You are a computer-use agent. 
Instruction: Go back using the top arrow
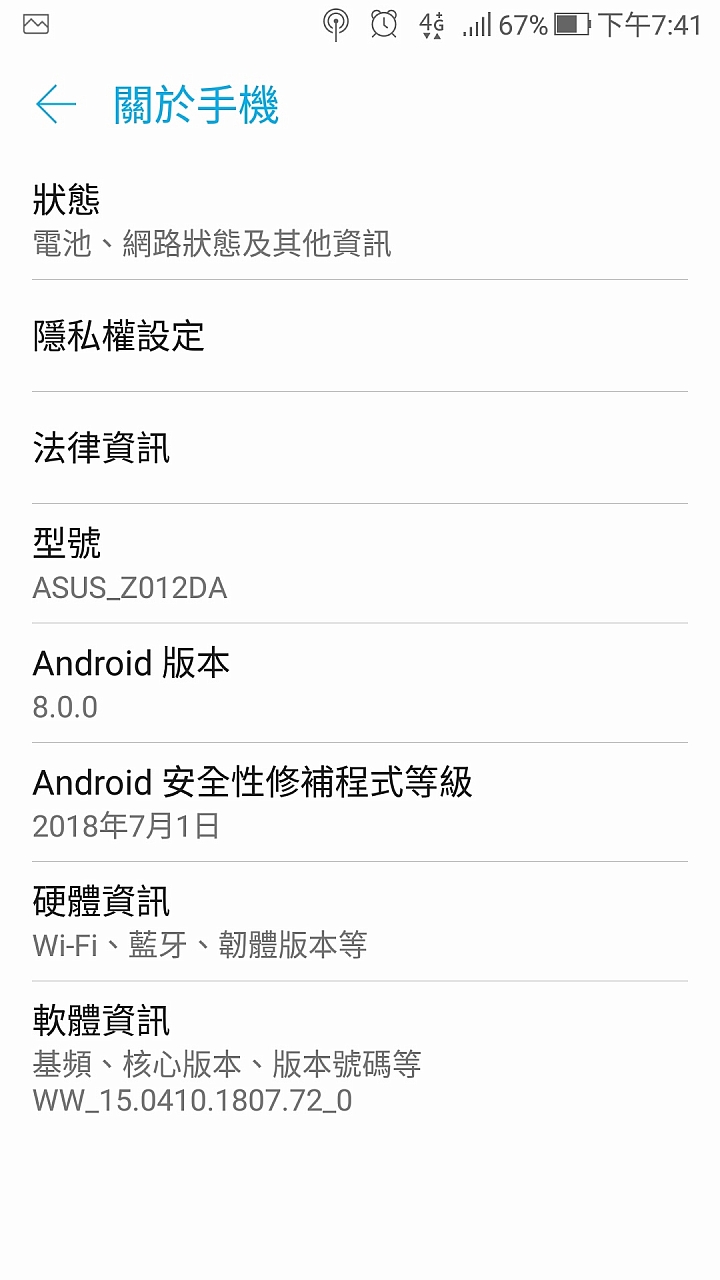[56, 105]
